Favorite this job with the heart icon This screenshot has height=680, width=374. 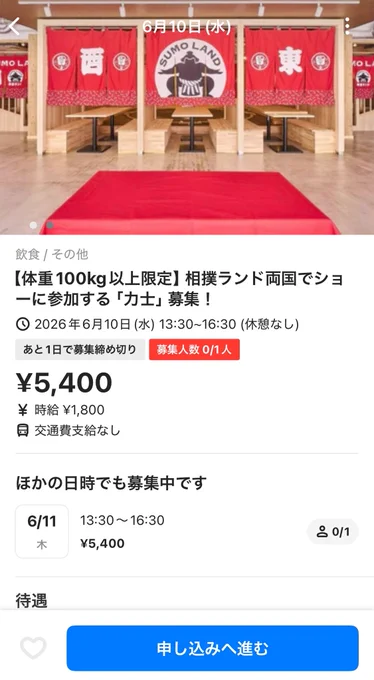[x=33, y=647]
